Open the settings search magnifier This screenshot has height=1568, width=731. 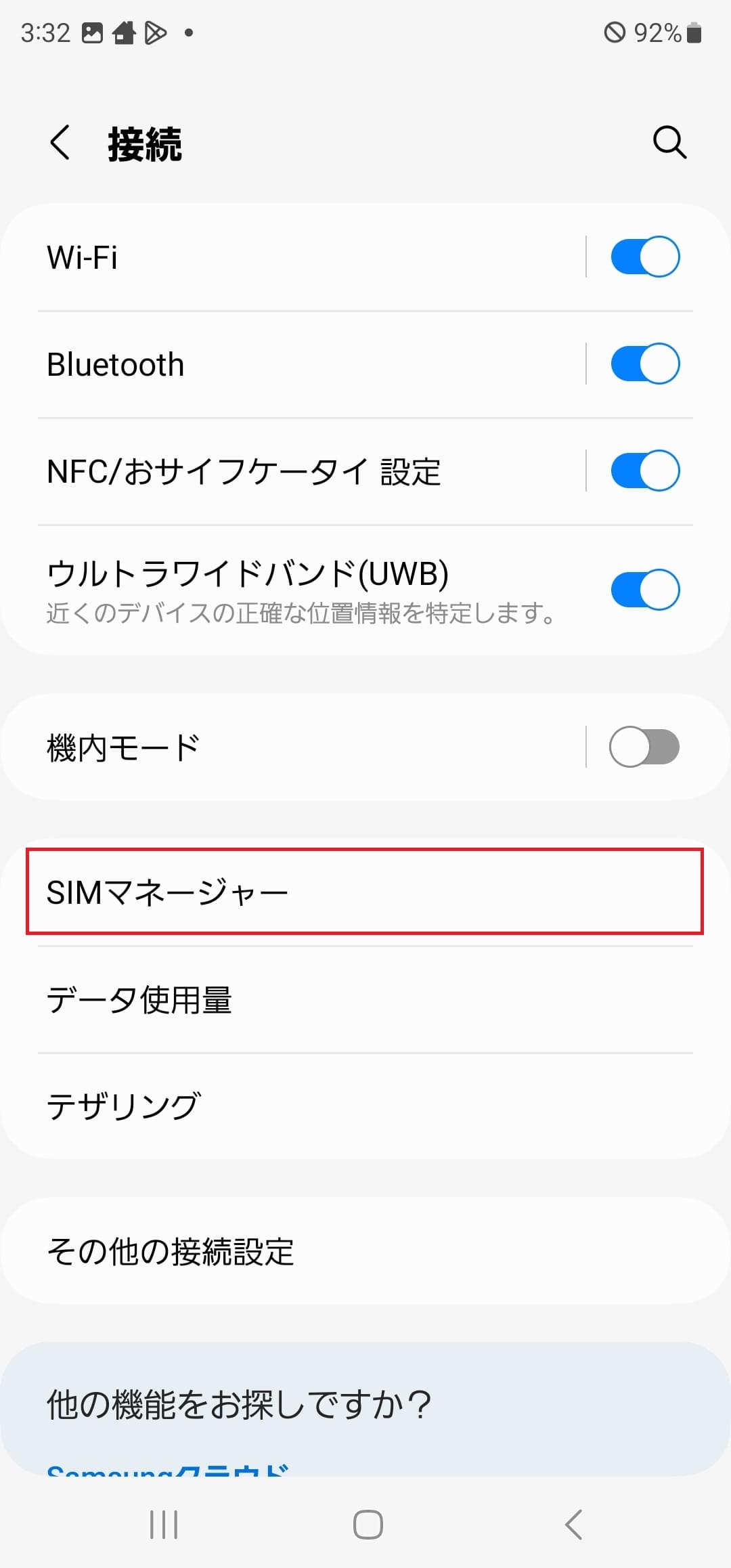pyautogui.click(x=669, y=142)
